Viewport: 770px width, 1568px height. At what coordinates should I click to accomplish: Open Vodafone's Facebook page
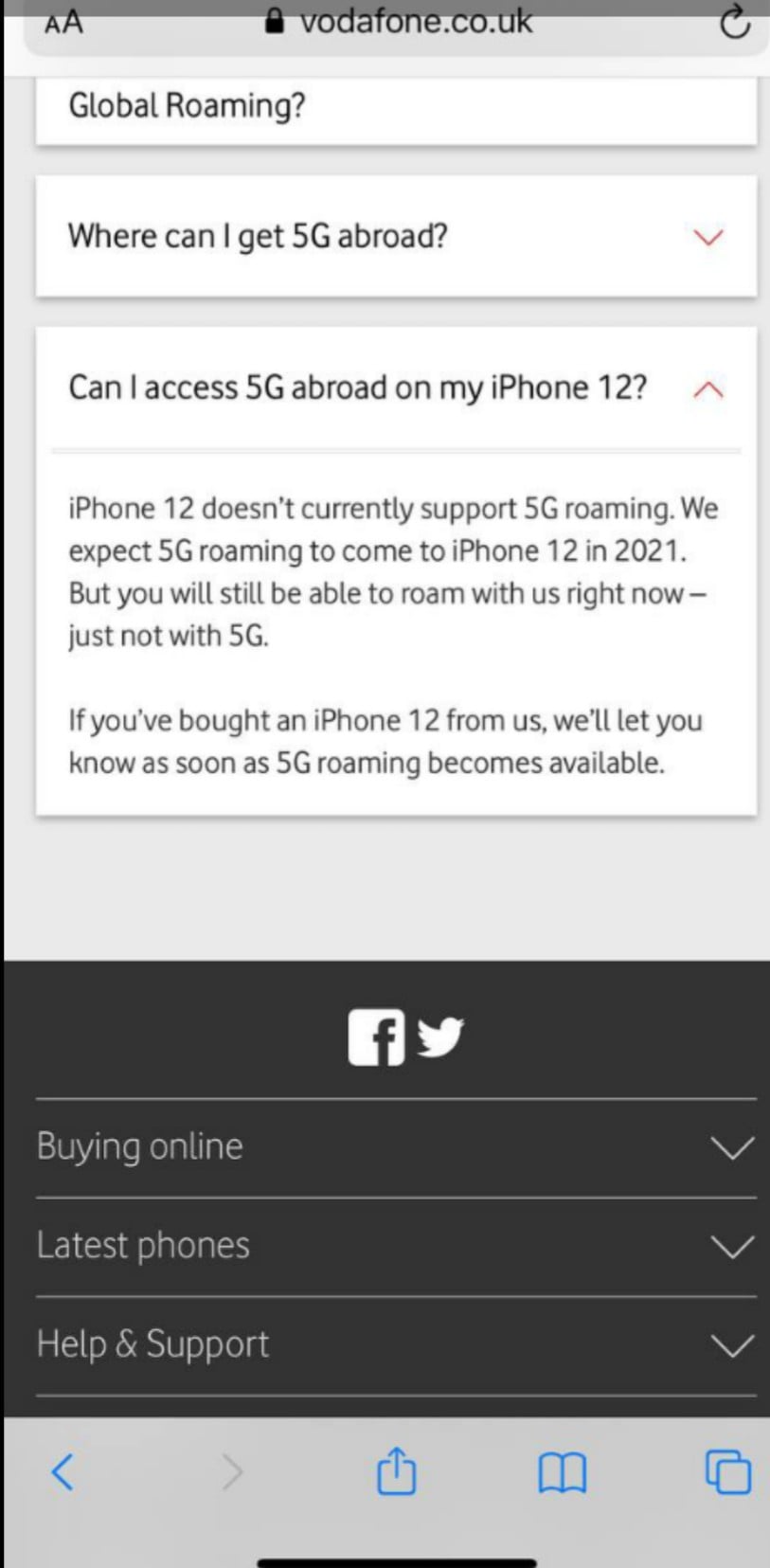click(x=376, y=1037)
